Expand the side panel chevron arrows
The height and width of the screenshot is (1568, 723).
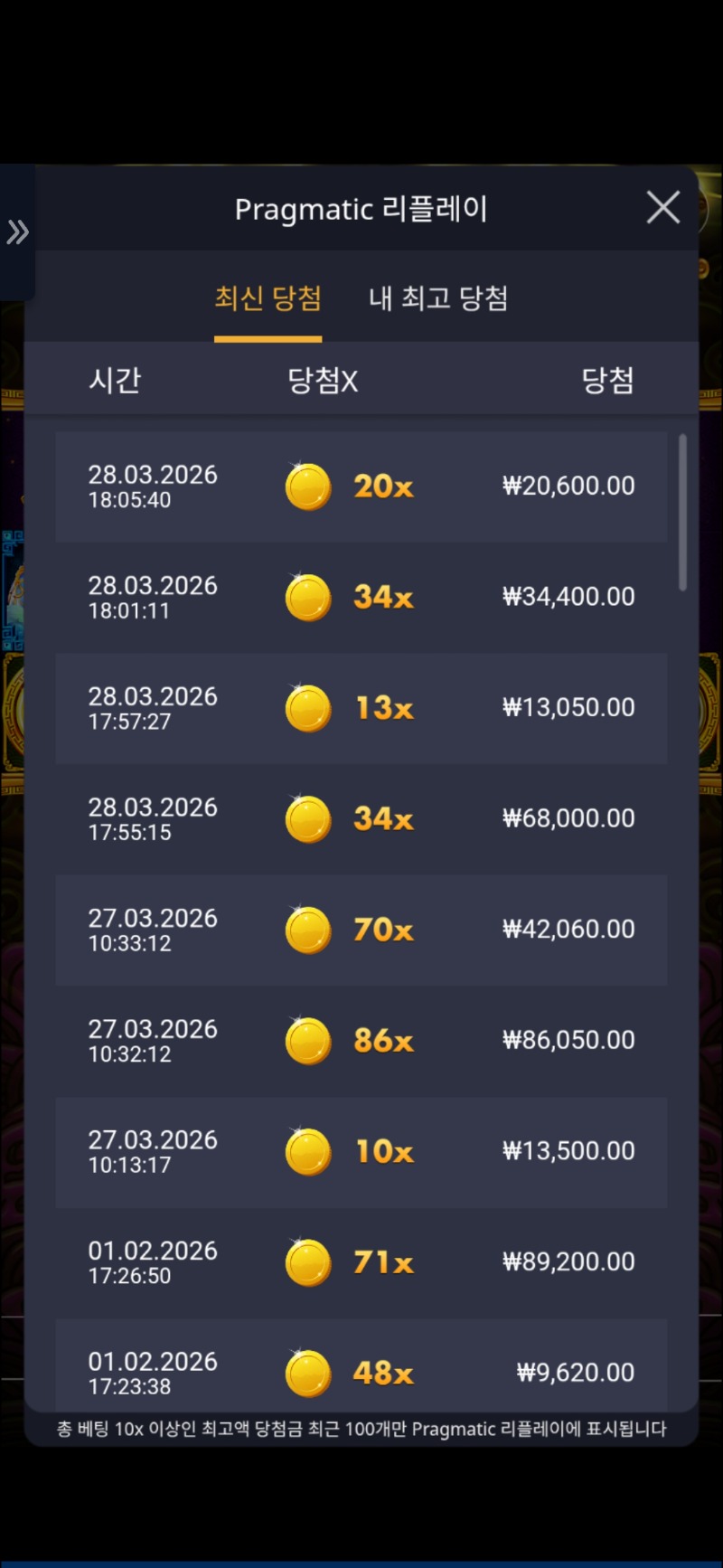coord(17,232)
